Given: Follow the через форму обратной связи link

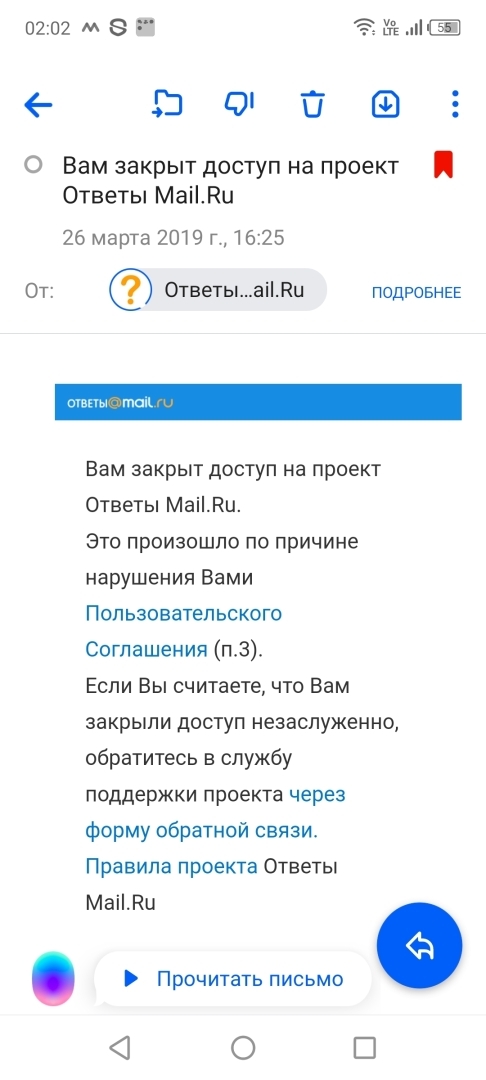Looking at the screenshot, I should 215,812.
